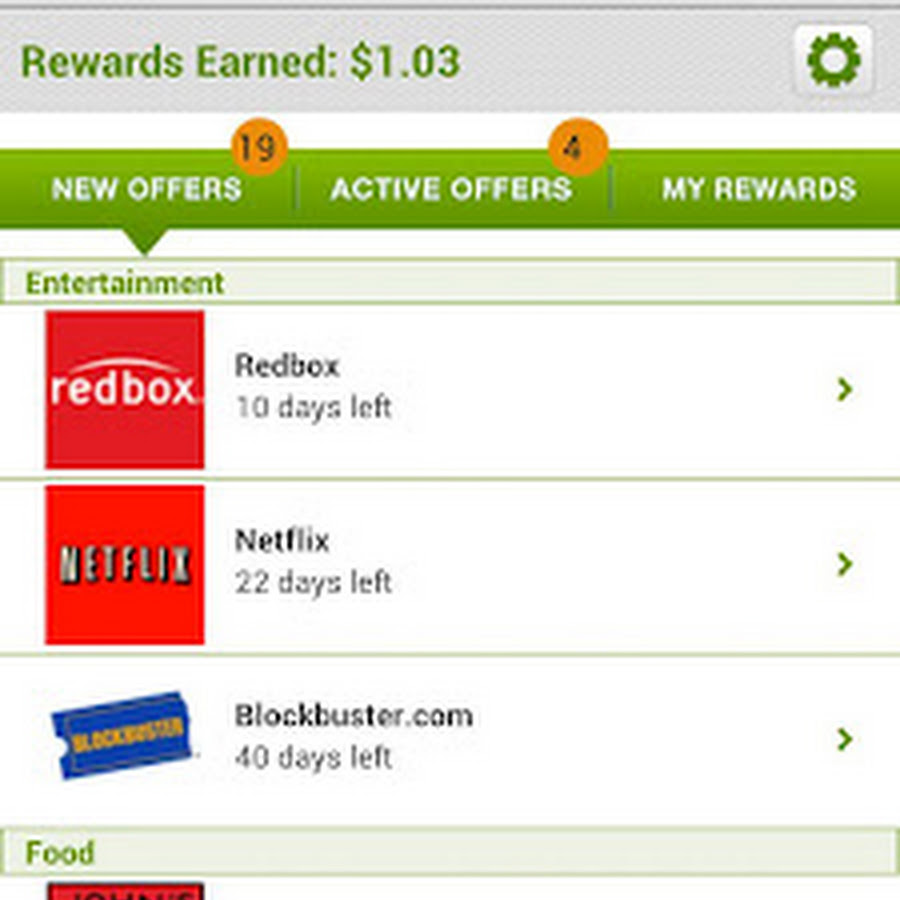Image resolution: width=900 pixels, height=900 pixels.
Task: Go to the My Rewards tab
Action: [x=758, y=189]
